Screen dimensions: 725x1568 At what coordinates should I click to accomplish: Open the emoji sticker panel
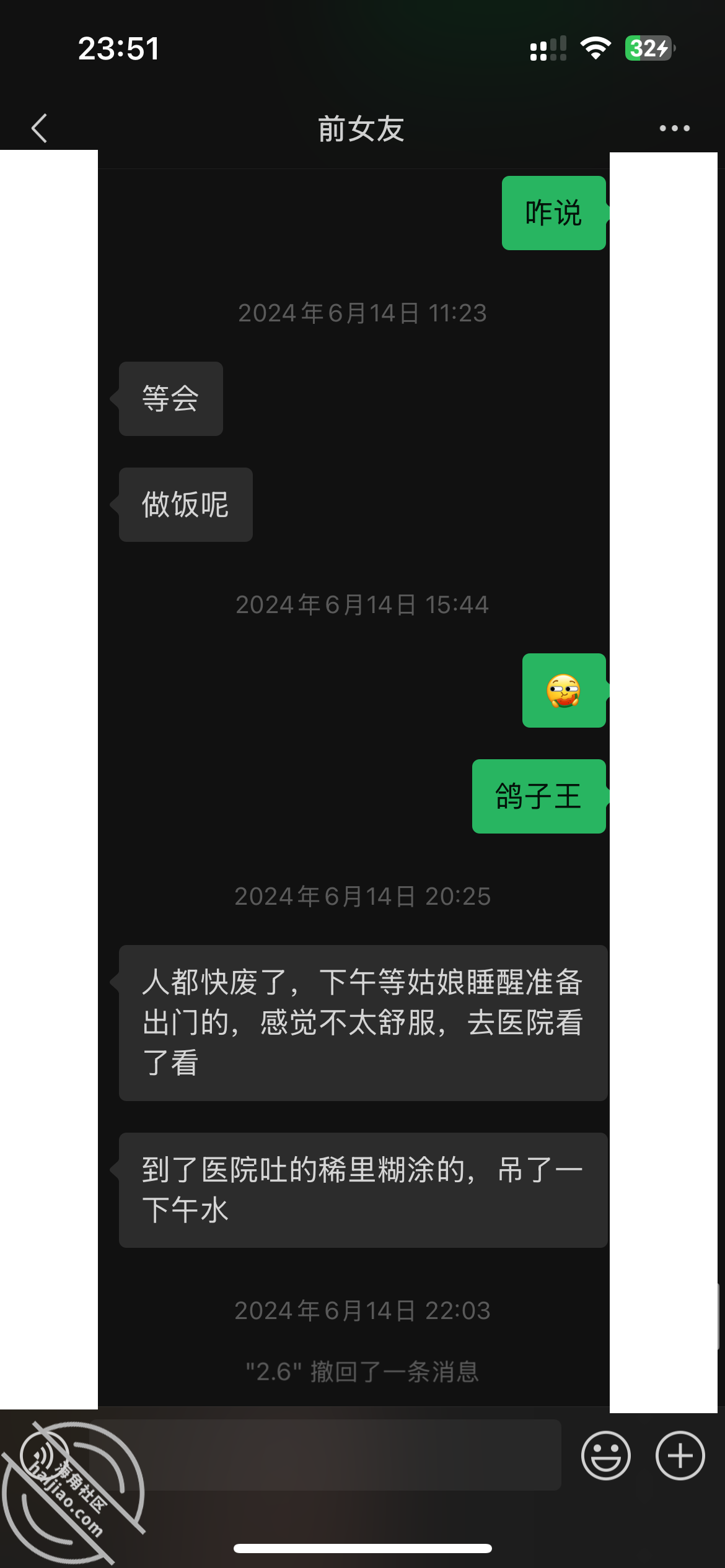[x=605, y=1455]
